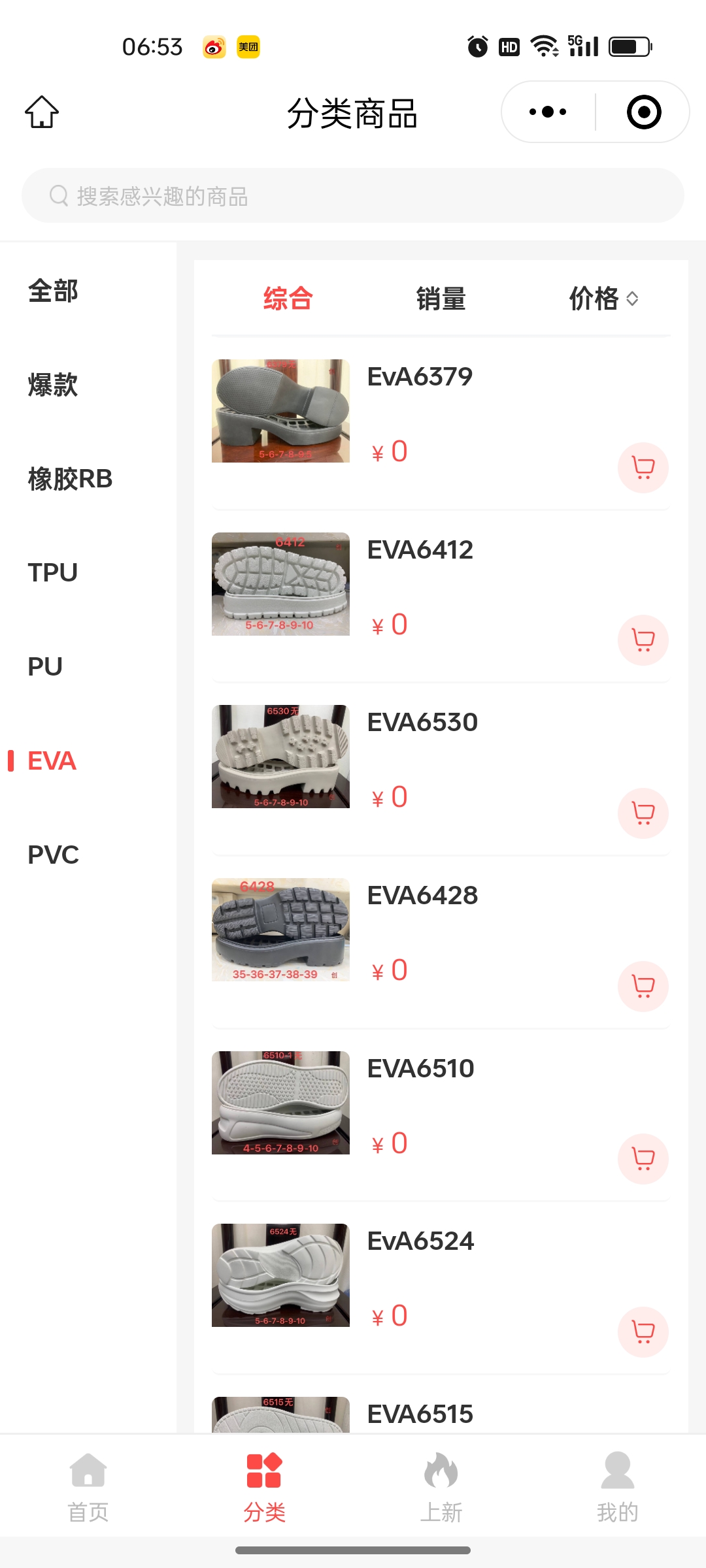Select the PVC category
The height and width of the screenshot is (1568, 706).
pyautogui.click(x=53, y=855)
